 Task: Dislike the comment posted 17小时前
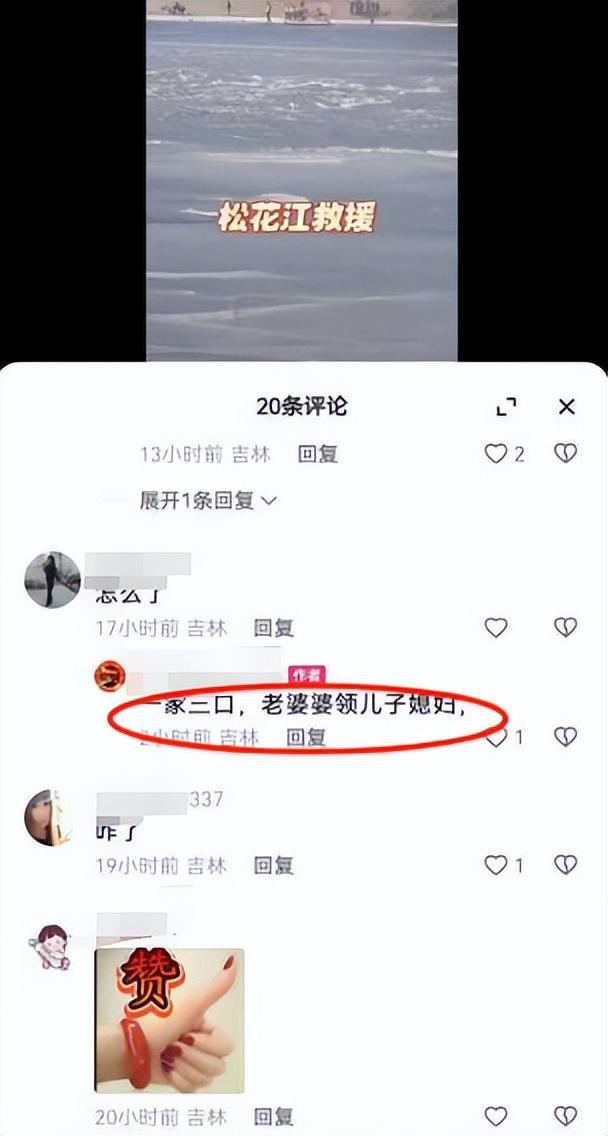[565, 627]
